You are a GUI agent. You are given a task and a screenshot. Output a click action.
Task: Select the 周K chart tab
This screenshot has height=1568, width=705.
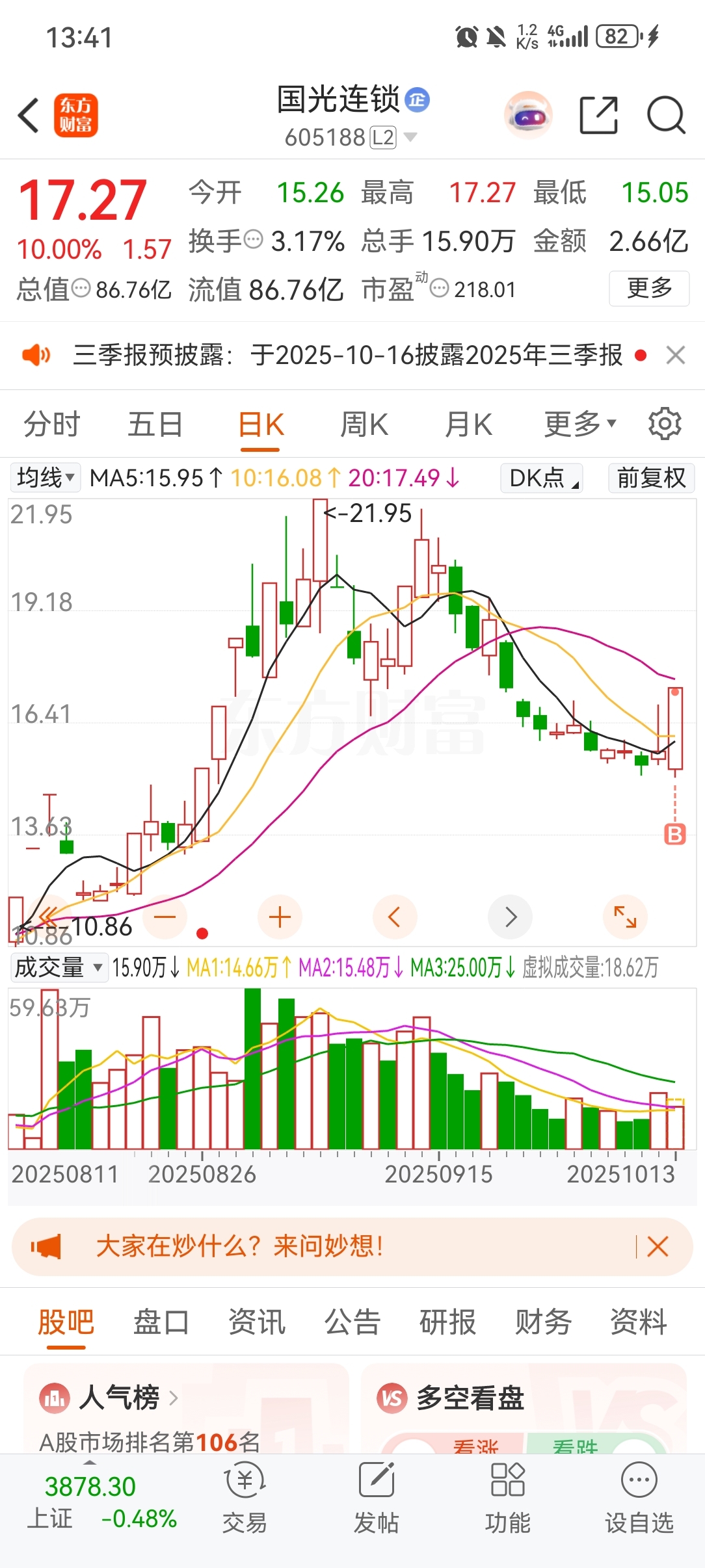[364, 425]
